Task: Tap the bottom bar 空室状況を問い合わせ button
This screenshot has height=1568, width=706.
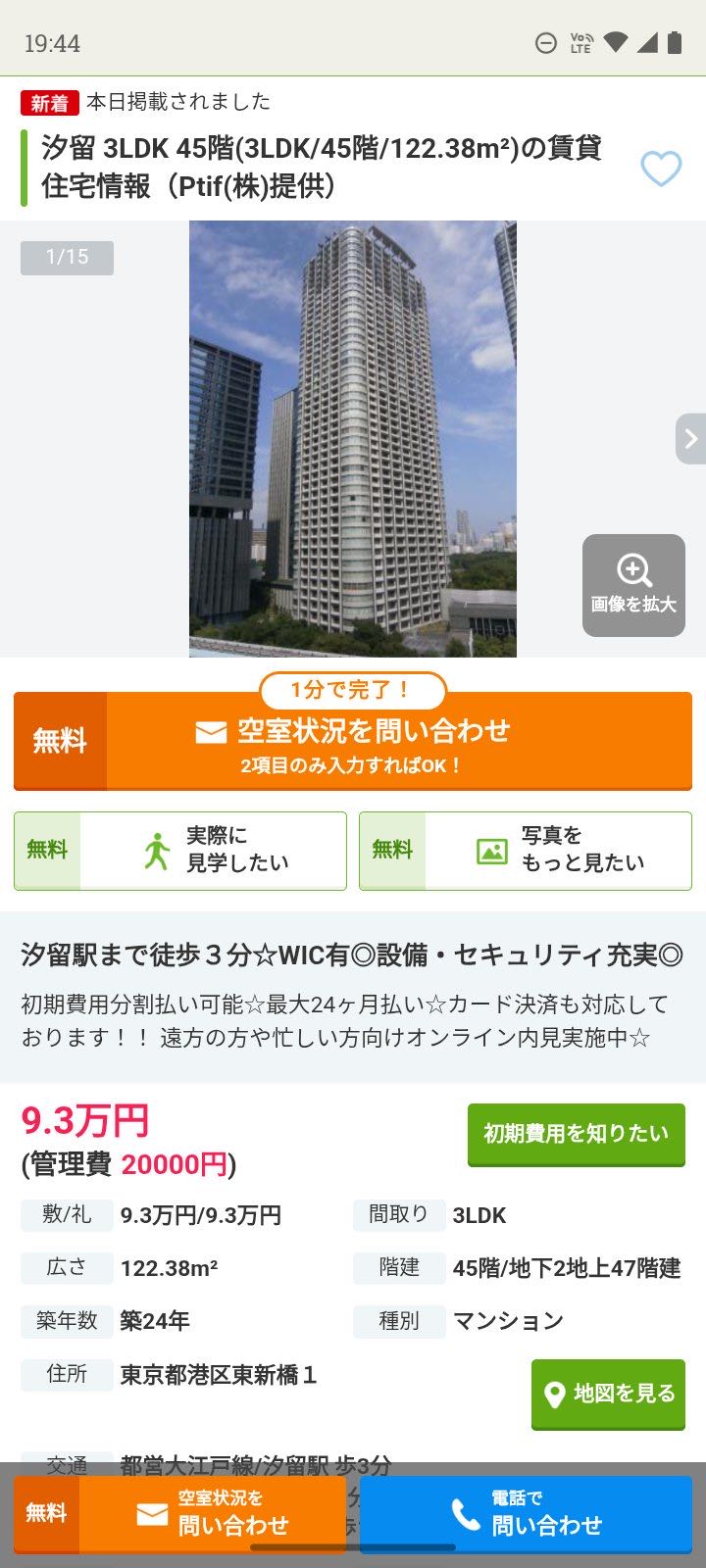Action: tap(180, 1515)
